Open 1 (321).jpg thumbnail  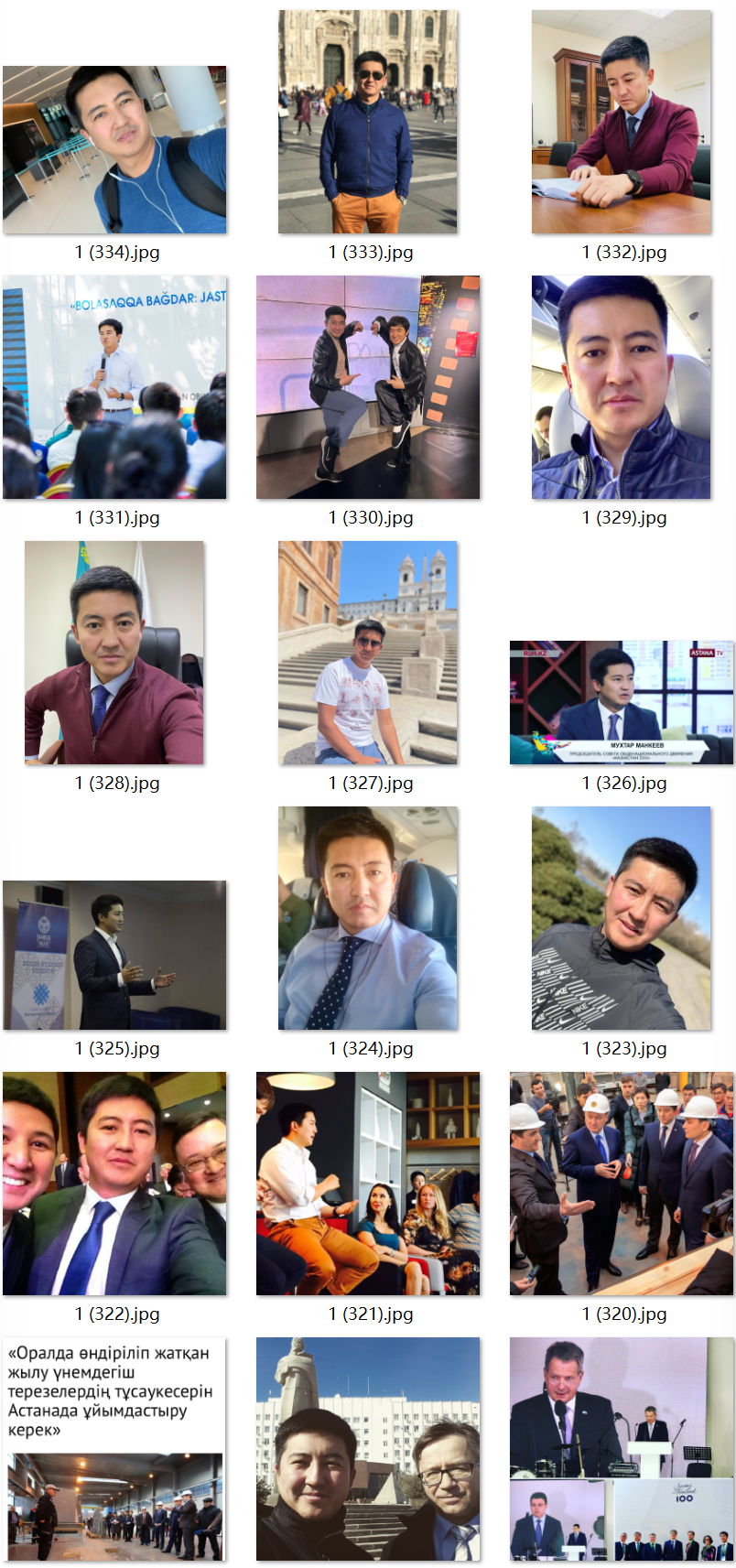coord(368,1184)
